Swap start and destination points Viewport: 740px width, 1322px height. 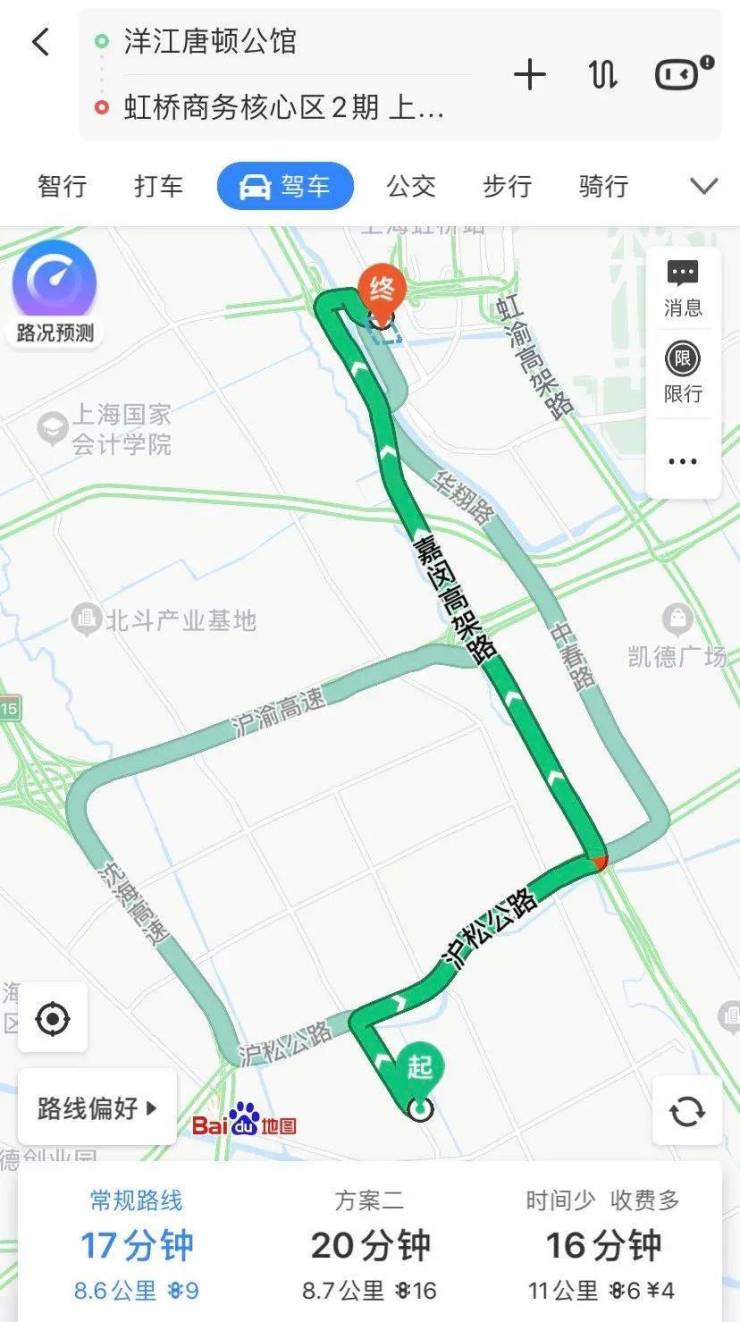(x=603, y=75)
